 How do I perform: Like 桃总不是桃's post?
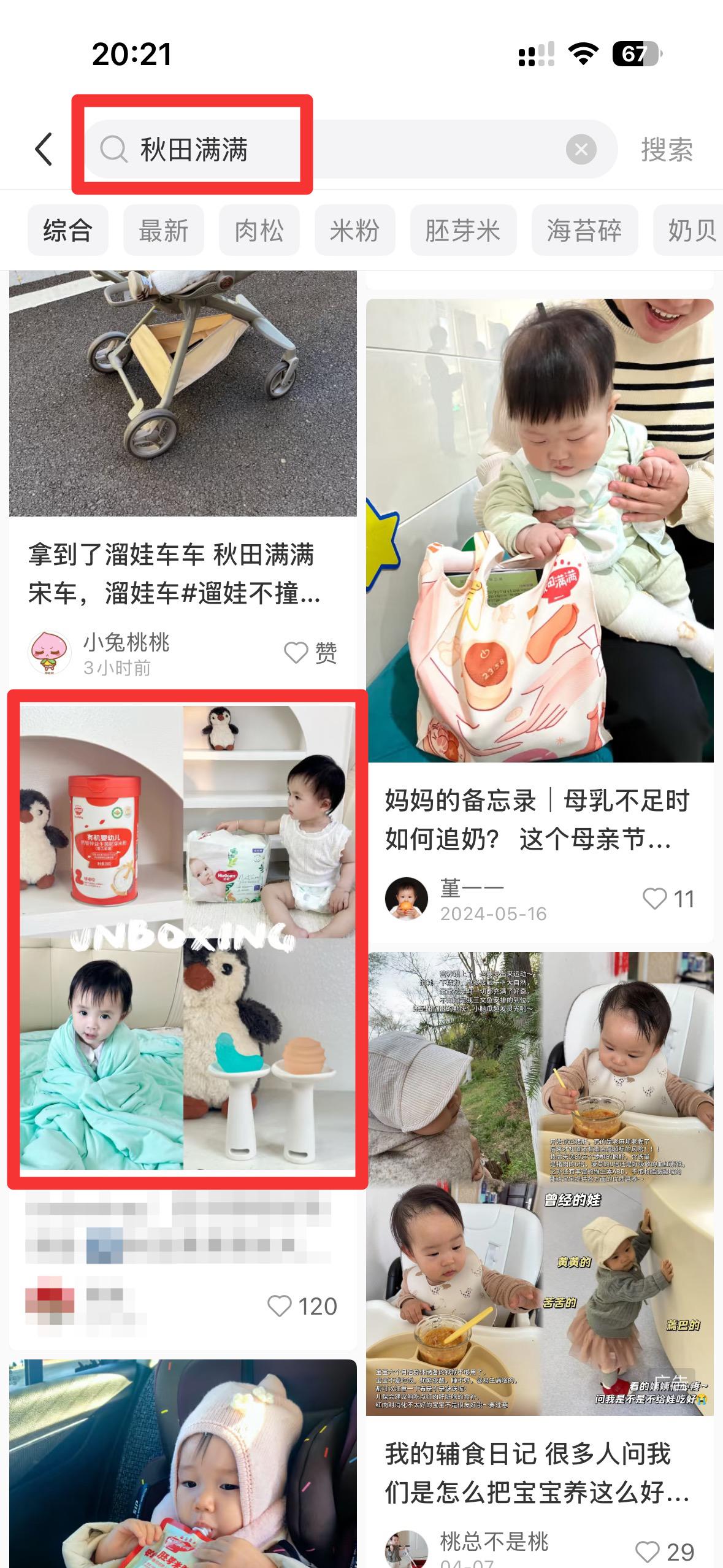665,1551
